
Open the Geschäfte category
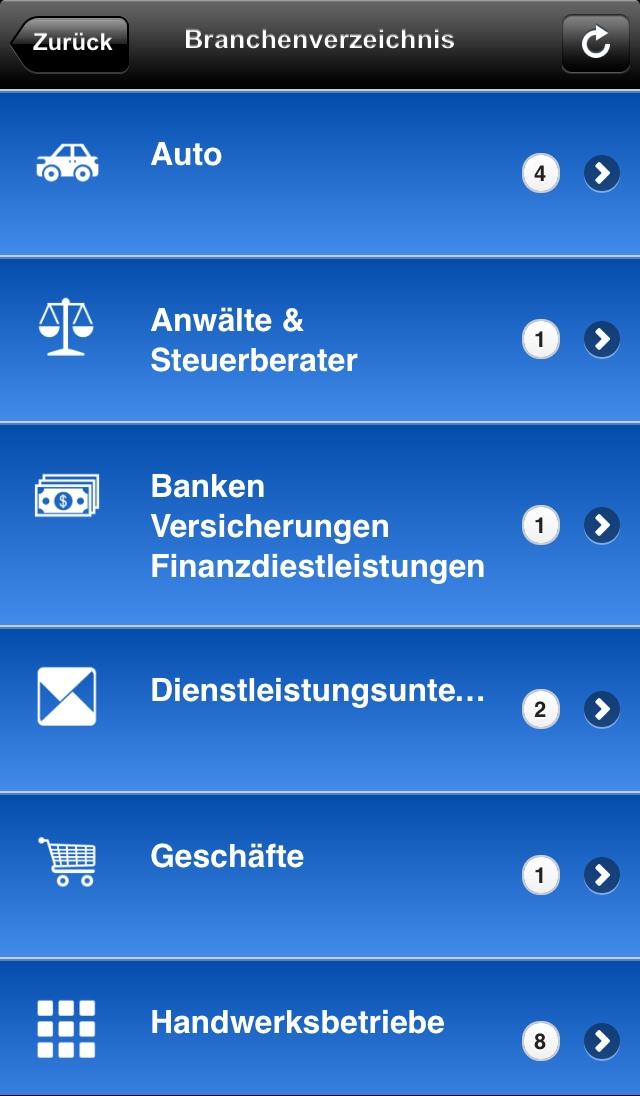[320, 875]
